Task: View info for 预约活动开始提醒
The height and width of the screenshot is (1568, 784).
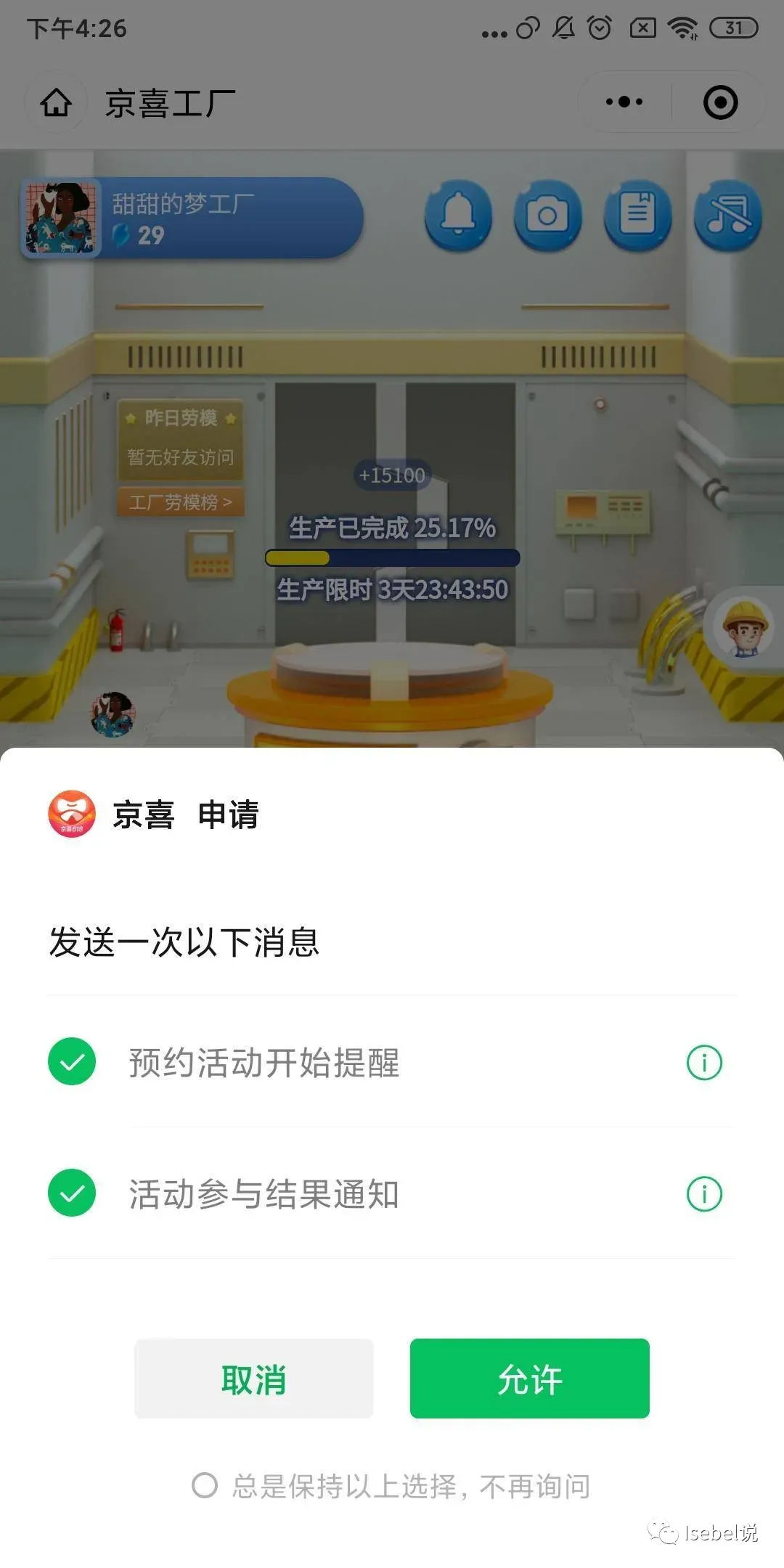Action: (703, 1063)
